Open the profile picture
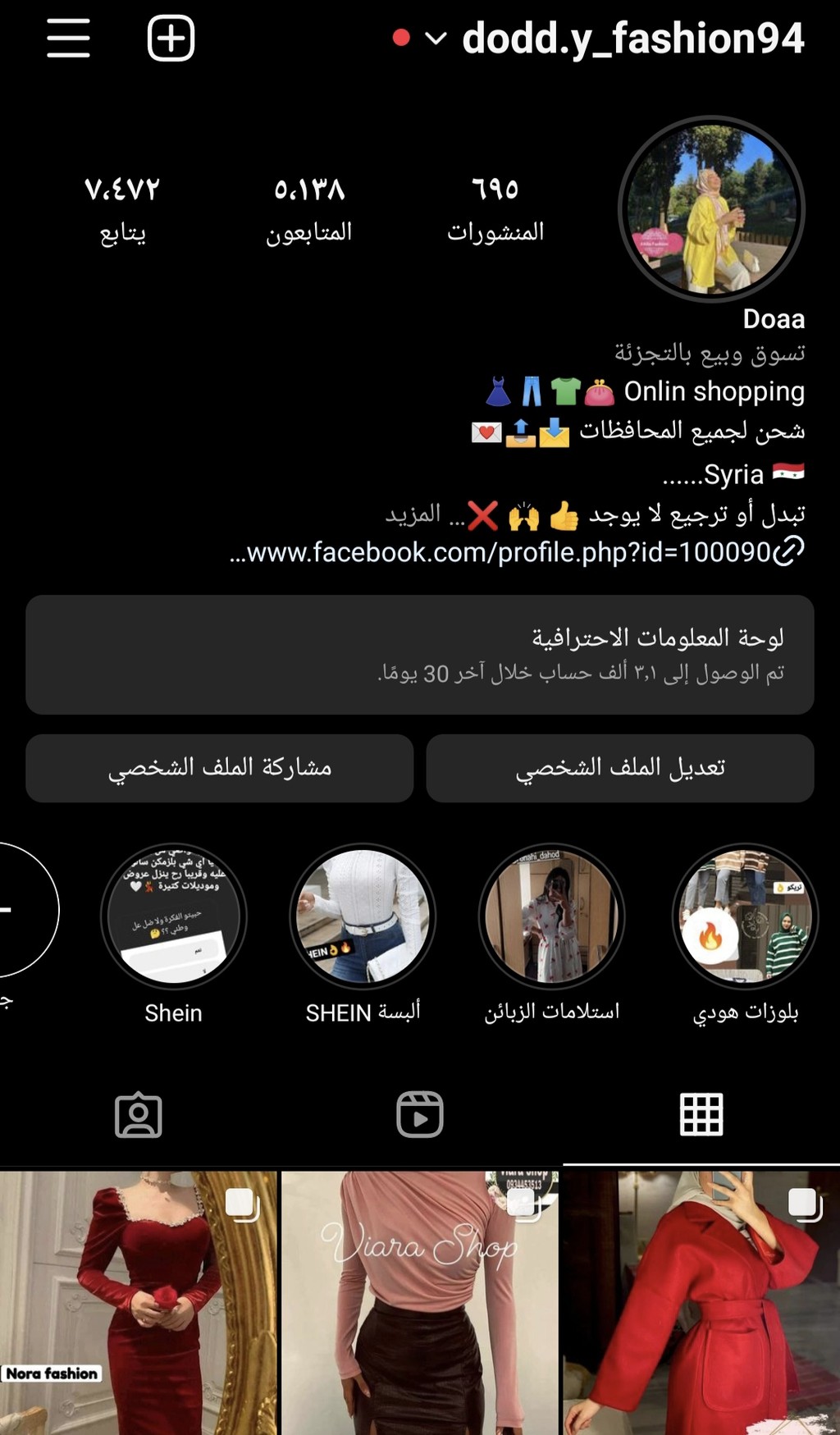The image size is (840, 1435). coord(710,208)
